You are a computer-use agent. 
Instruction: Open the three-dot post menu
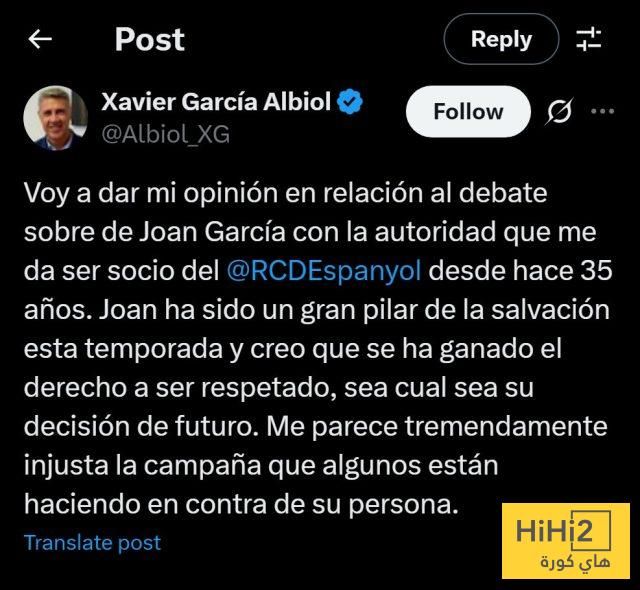pyautogui.click(x=603, y=112)
